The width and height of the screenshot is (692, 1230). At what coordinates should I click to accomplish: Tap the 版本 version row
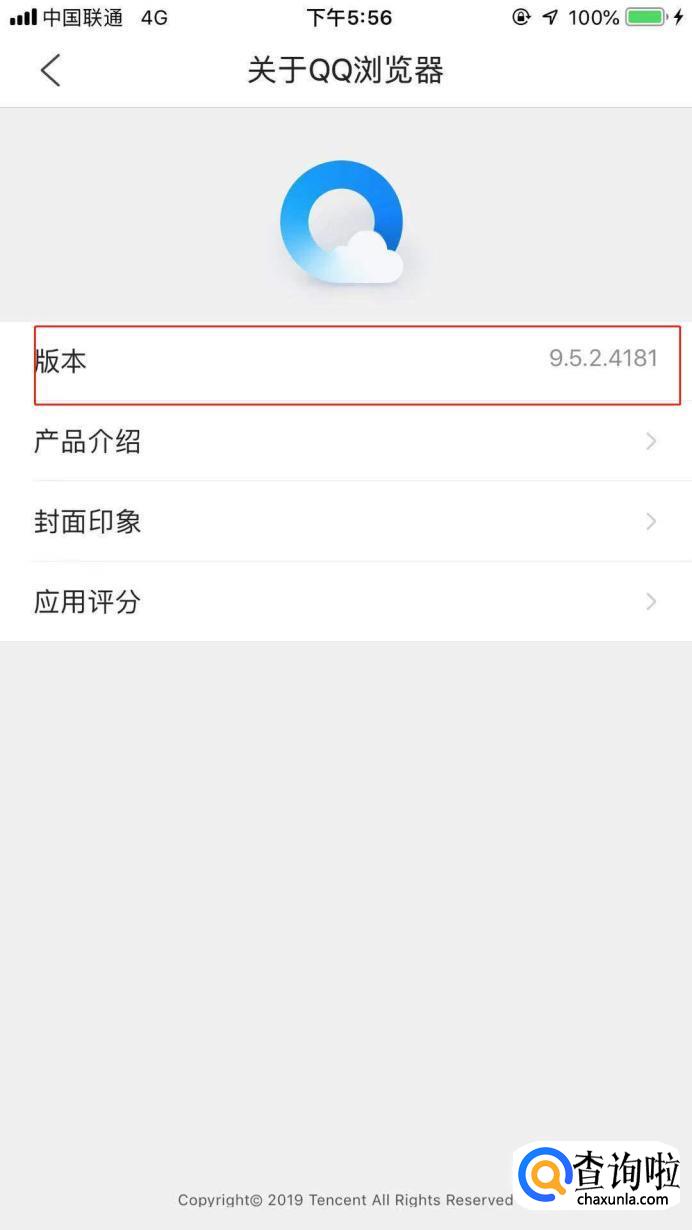(346, 361)
